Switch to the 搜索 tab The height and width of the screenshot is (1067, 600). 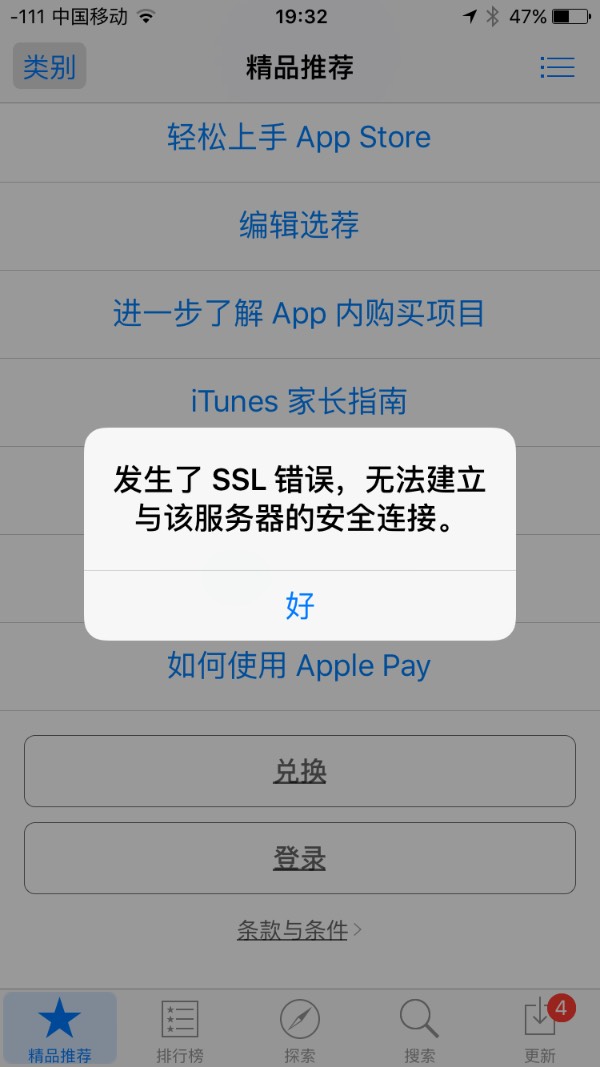(x=420, y=1030)
